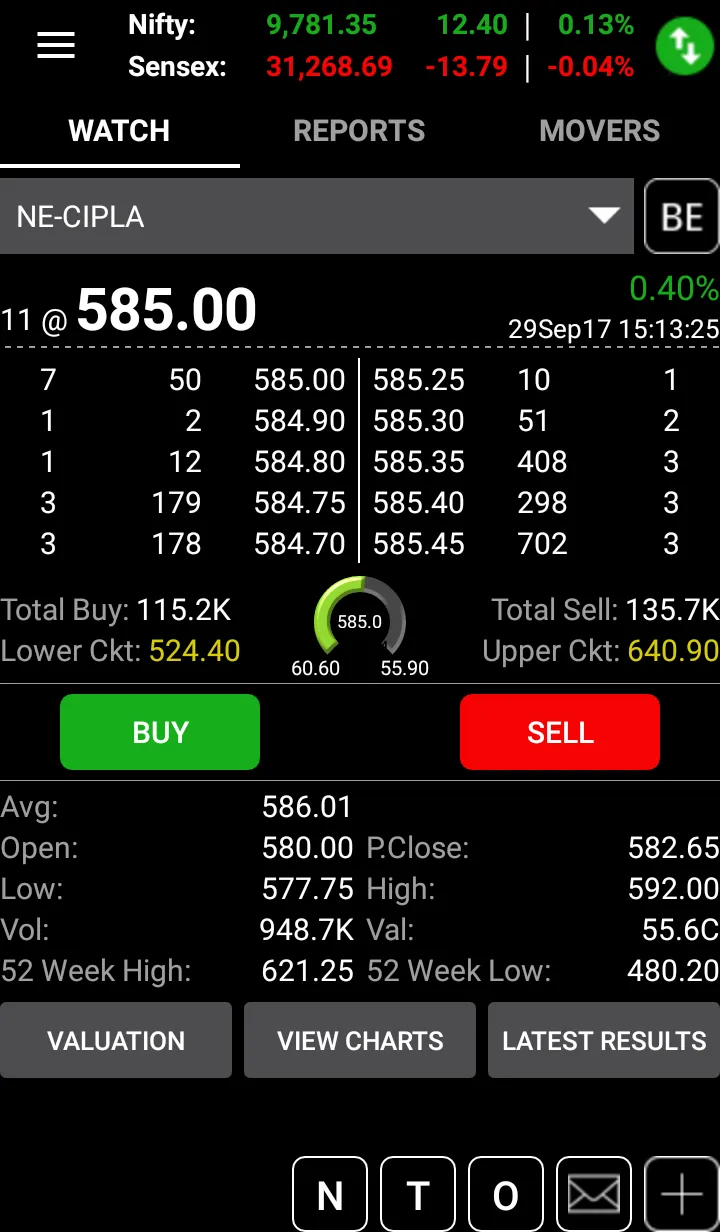The width and height of the screenshot is (720, 1232).
Task: Tap the O shortcut button
Action: coord(506,1194)
